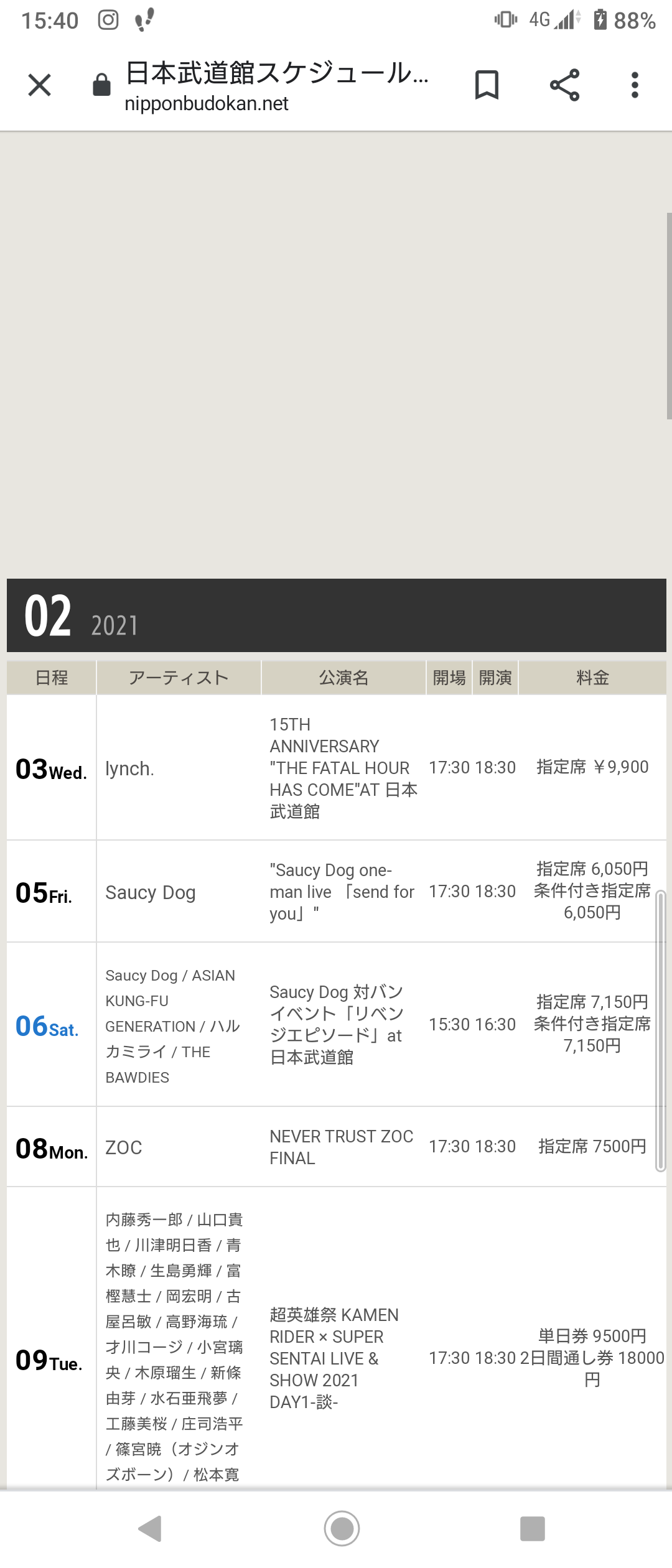
Task: Bookmark the nipponbudokan.net page
Action: click(487, 85)
